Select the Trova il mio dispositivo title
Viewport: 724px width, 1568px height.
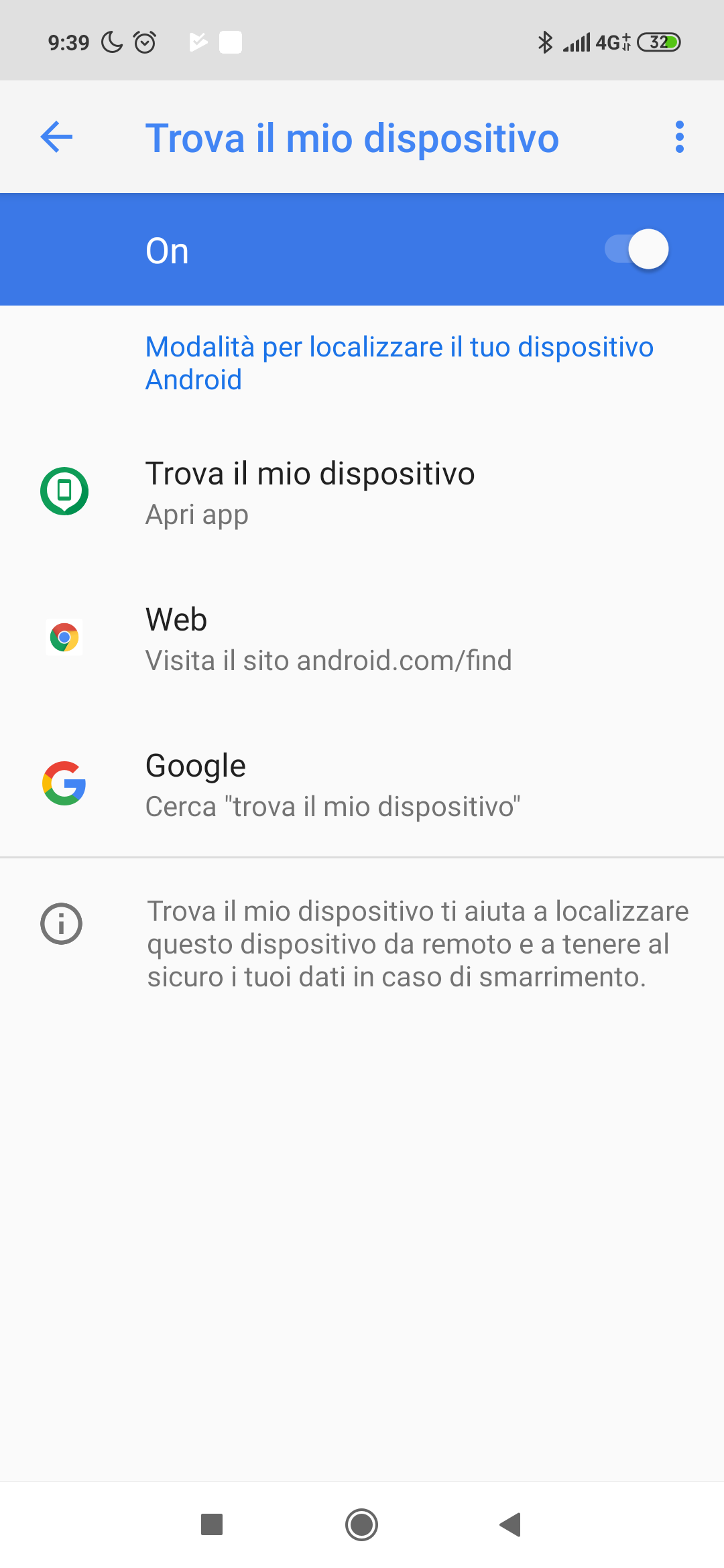click(x=353, y=137)
